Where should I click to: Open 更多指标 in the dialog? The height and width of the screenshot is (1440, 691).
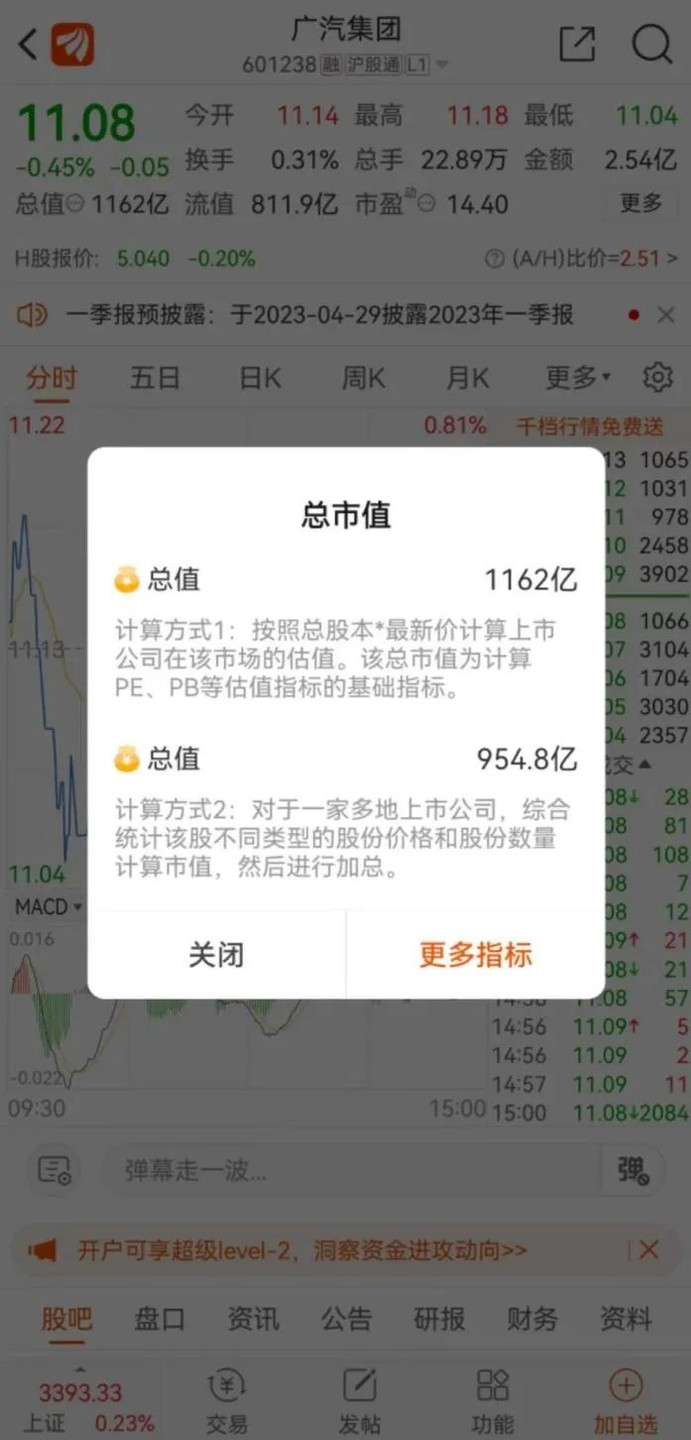tap(475, 954)
